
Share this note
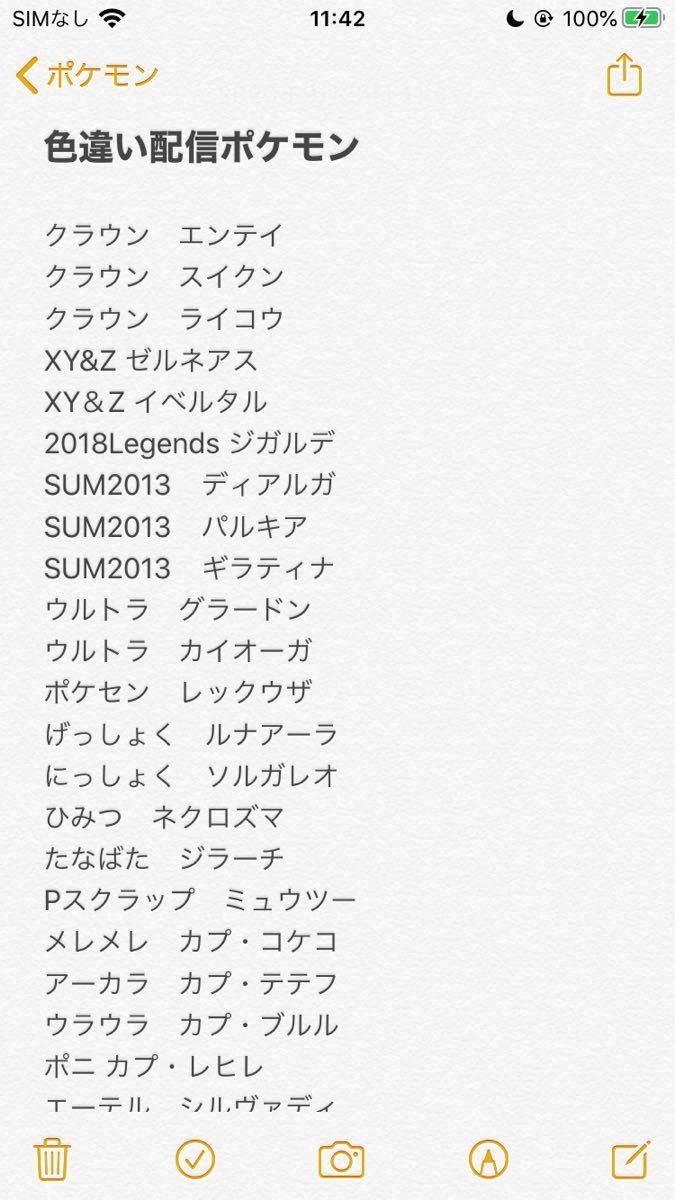coord(624,75)
